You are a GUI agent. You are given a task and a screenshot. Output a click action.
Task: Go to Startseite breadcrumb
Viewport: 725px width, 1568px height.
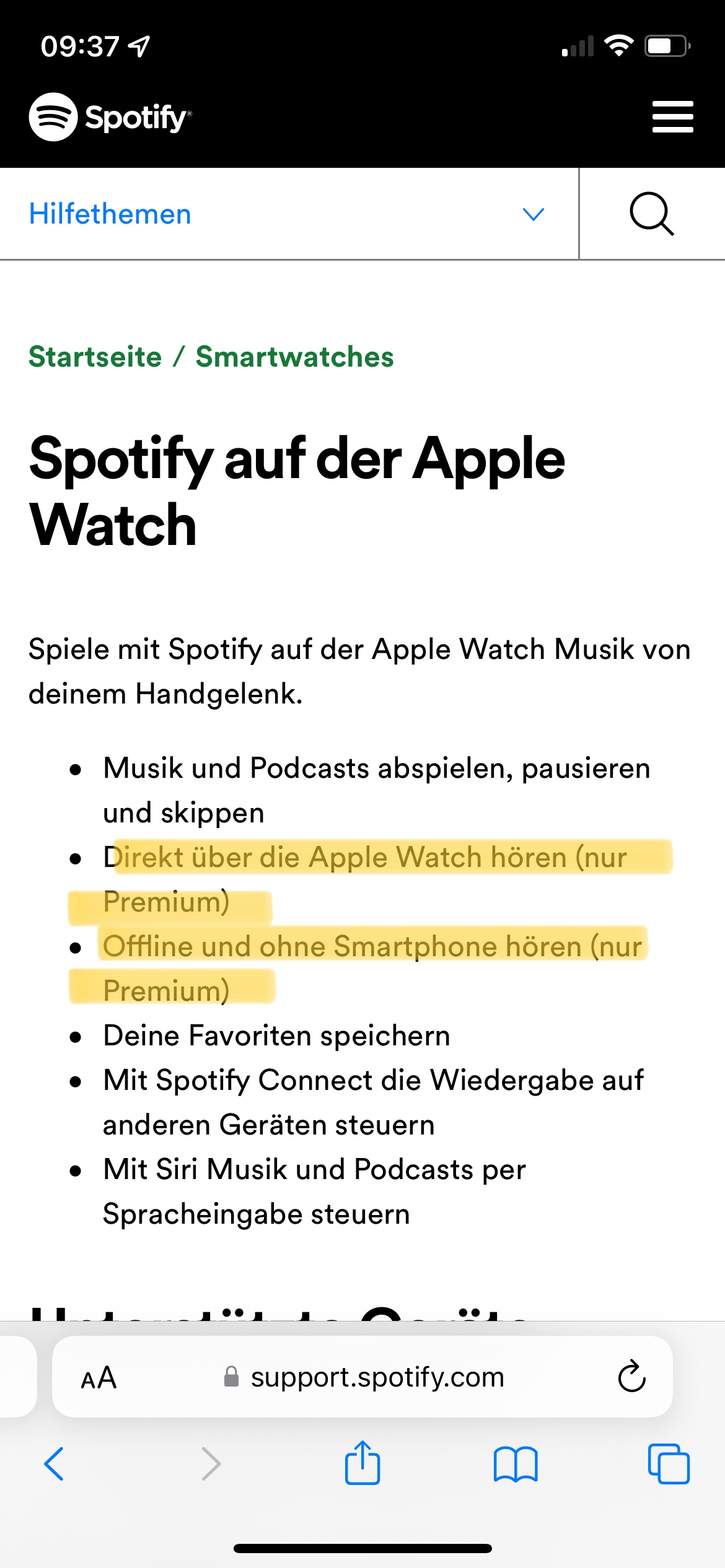[95, 357]
